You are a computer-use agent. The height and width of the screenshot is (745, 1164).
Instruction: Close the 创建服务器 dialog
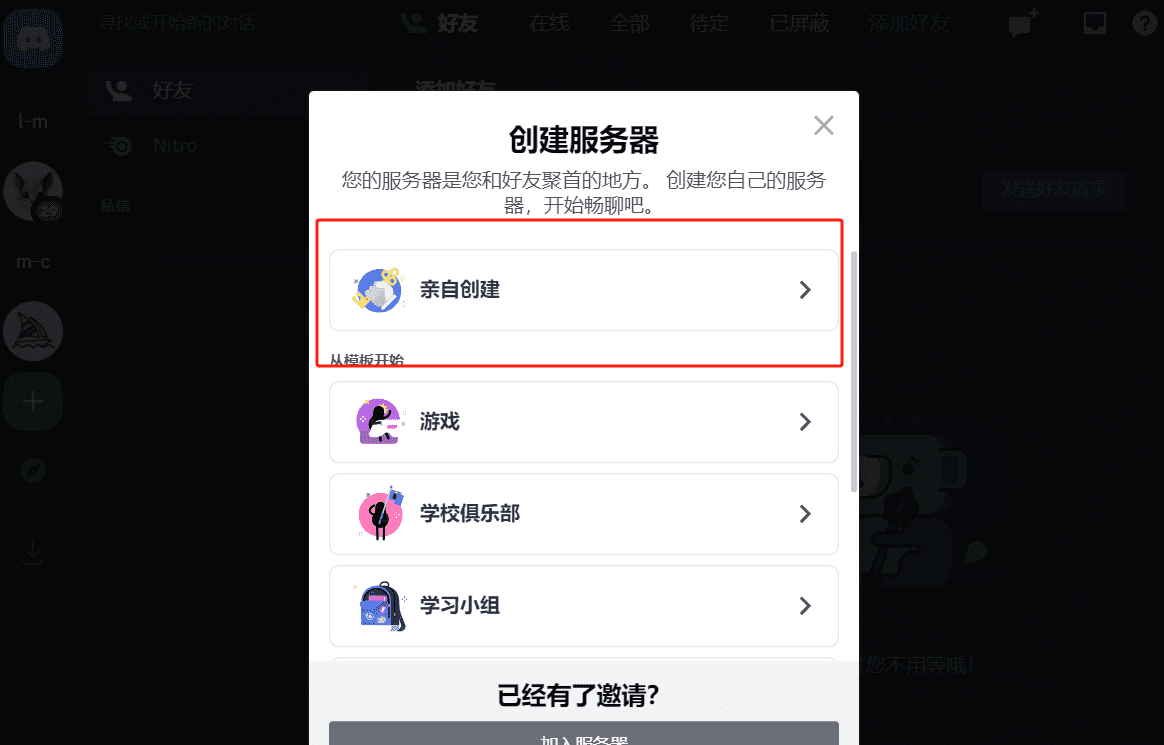coord(823,126)
